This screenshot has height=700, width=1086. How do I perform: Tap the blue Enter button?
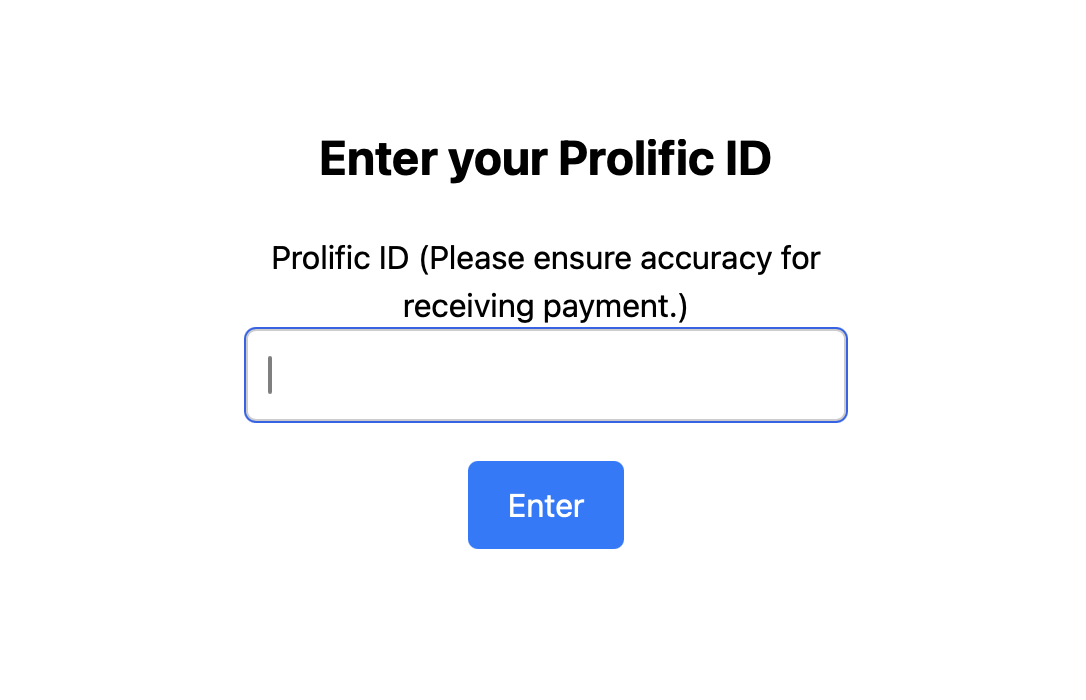546,505
